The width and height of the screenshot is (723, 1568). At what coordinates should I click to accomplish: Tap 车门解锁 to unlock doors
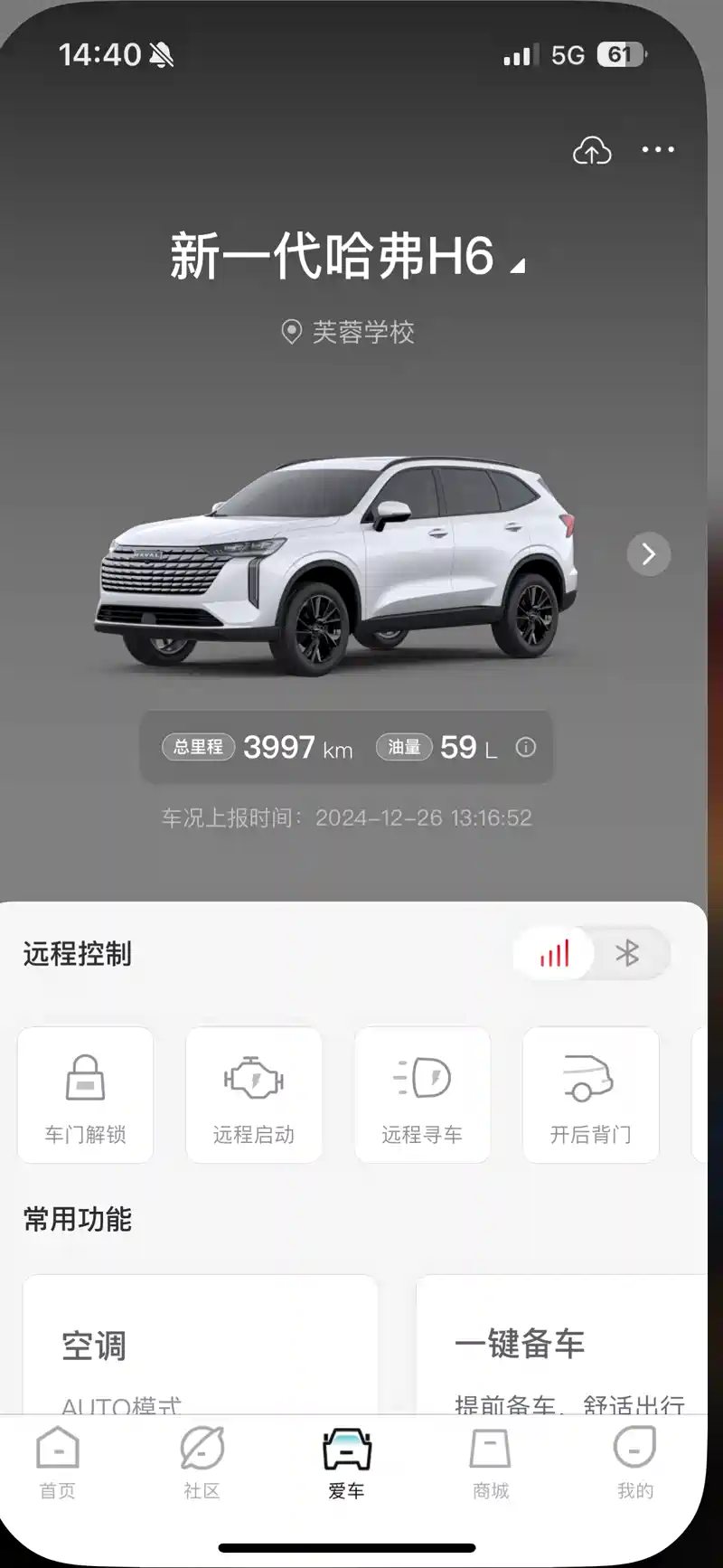click(86, 1095)
